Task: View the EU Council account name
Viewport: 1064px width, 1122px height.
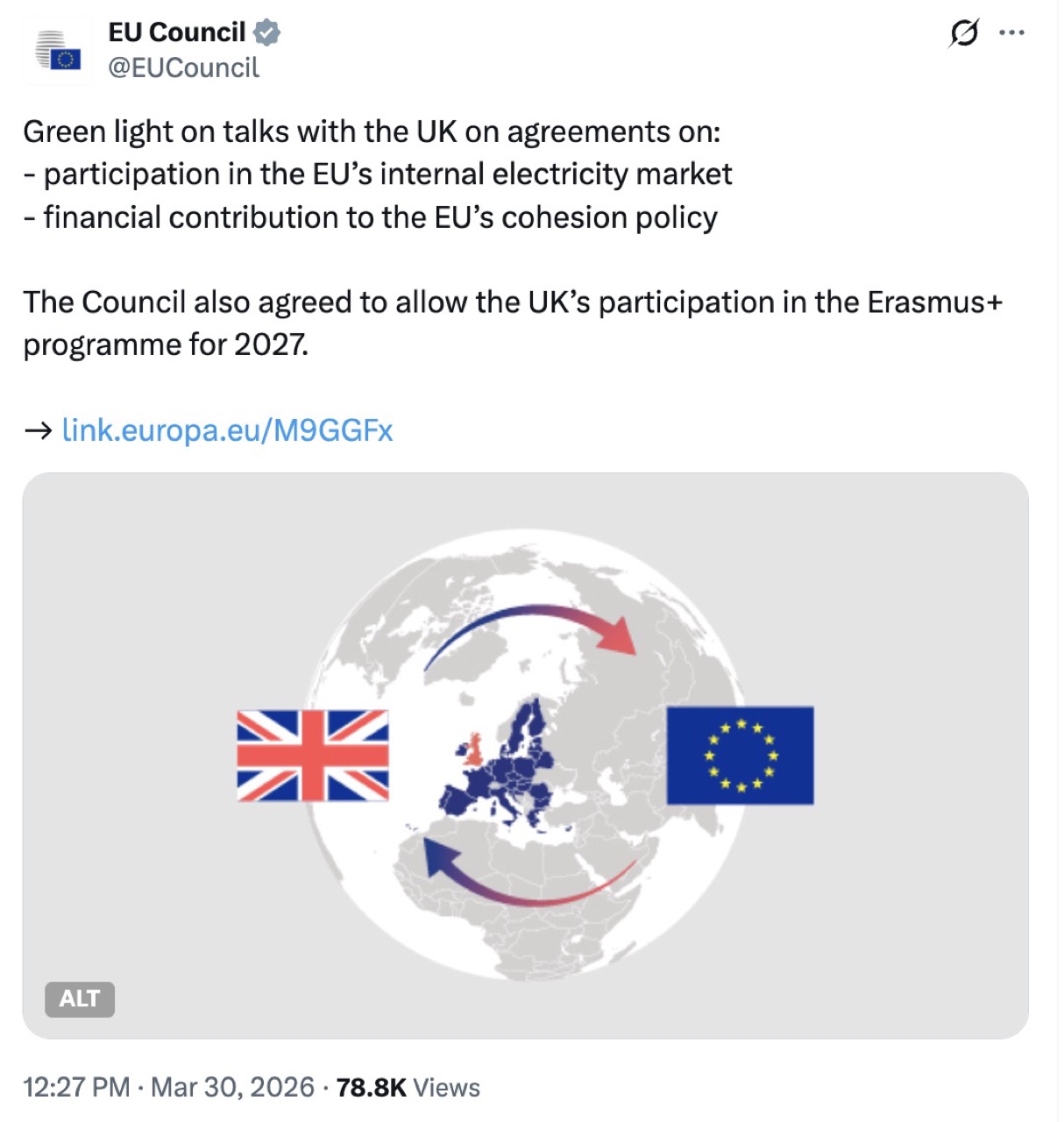Action: pos(176,32)
